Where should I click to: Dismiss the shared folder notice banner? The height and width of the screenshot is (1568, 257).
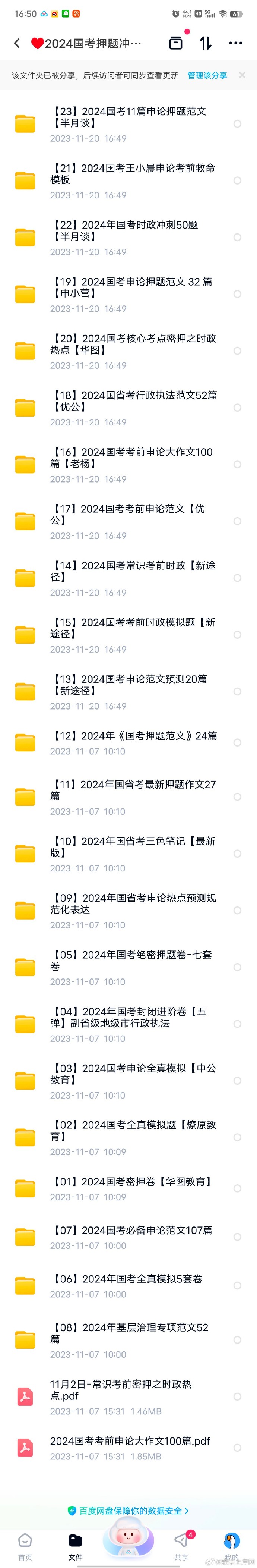point(242,75)
